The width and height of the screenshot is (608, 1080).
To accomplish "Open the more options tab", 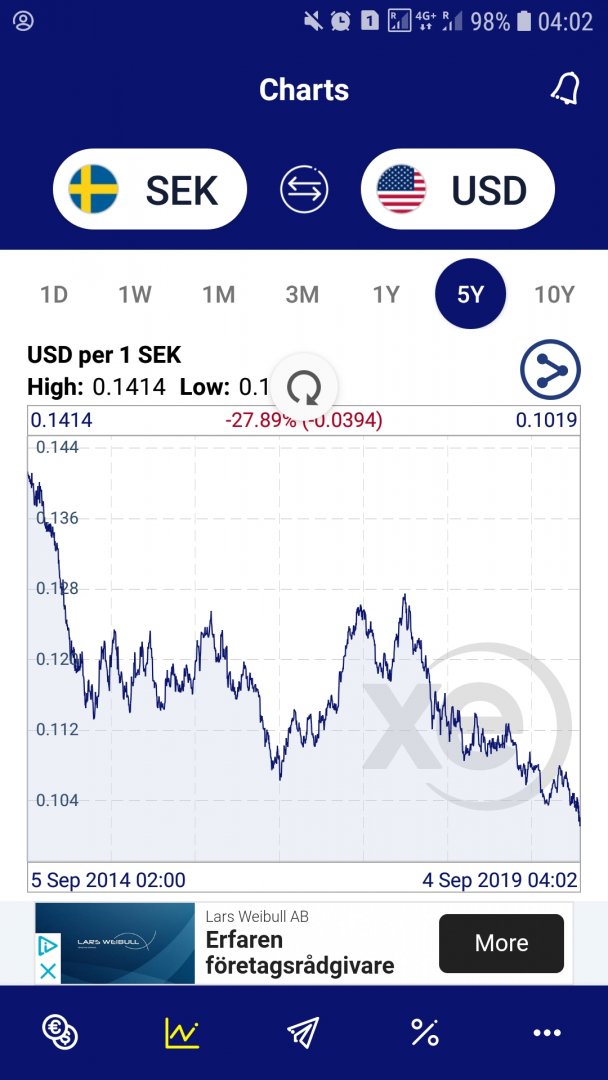I will coord(547,1032).
